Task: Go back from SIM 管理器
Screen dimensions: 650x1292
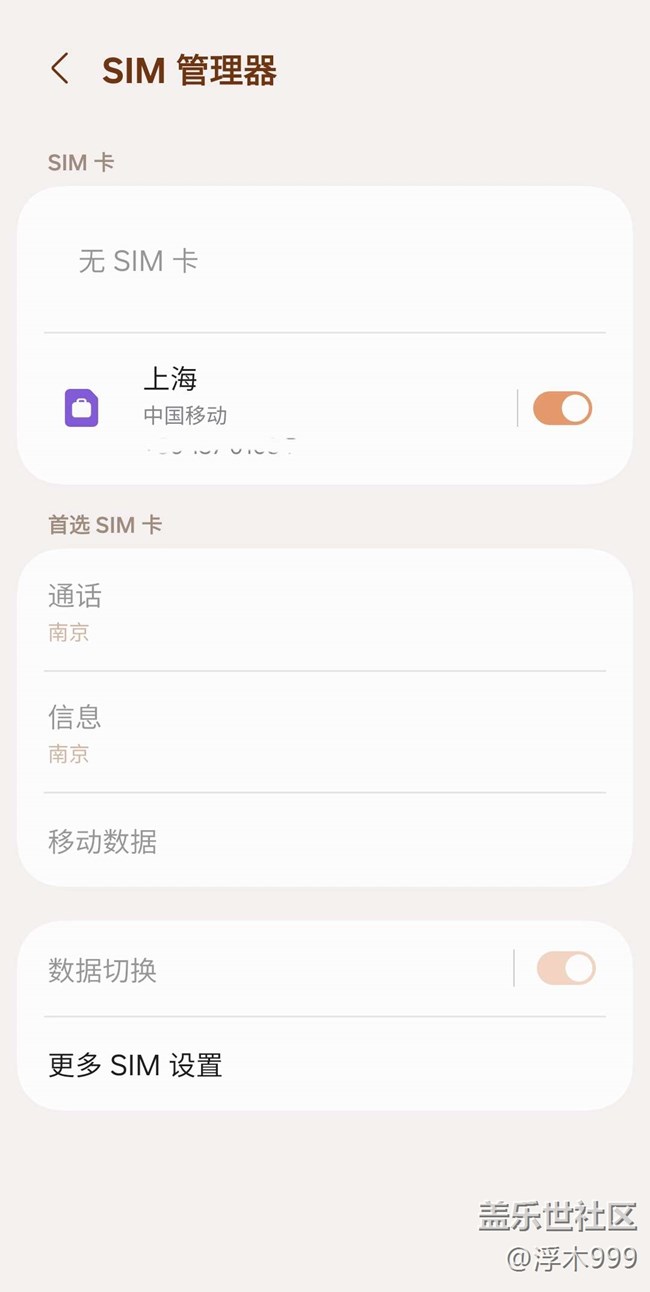Action: 60,69
